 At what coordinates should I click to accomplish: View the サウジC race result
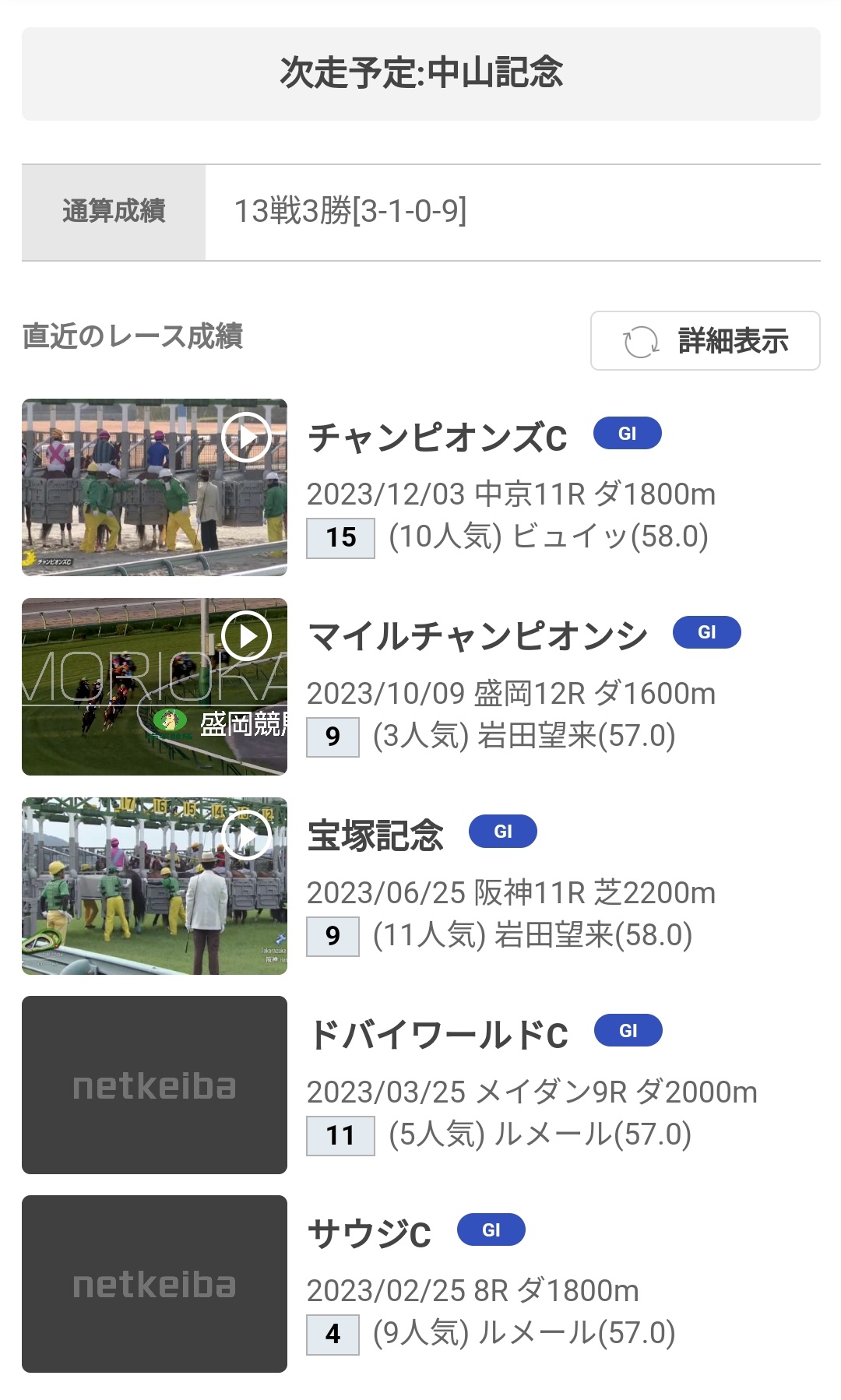click(x=369, y=1235)
